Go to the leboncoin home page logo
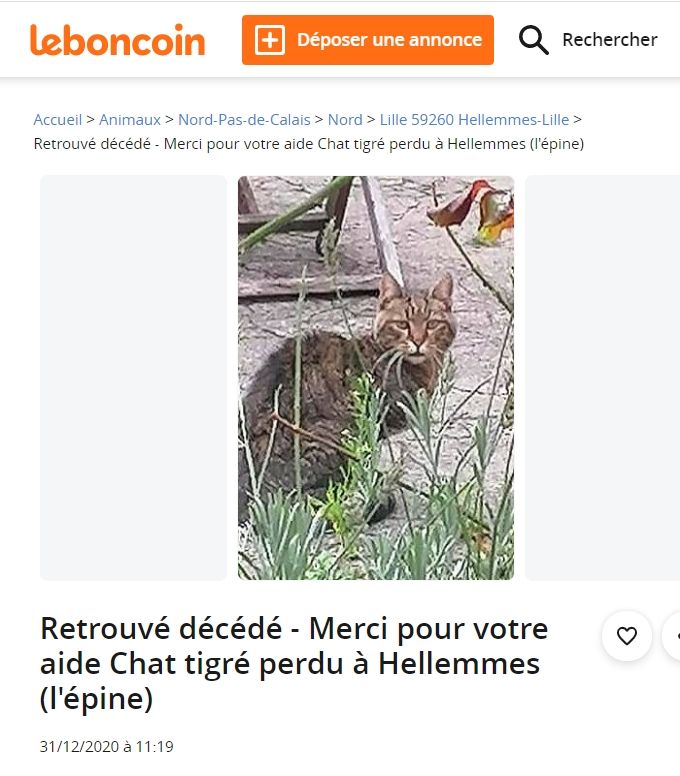680x776 pixels. [117, 40]
